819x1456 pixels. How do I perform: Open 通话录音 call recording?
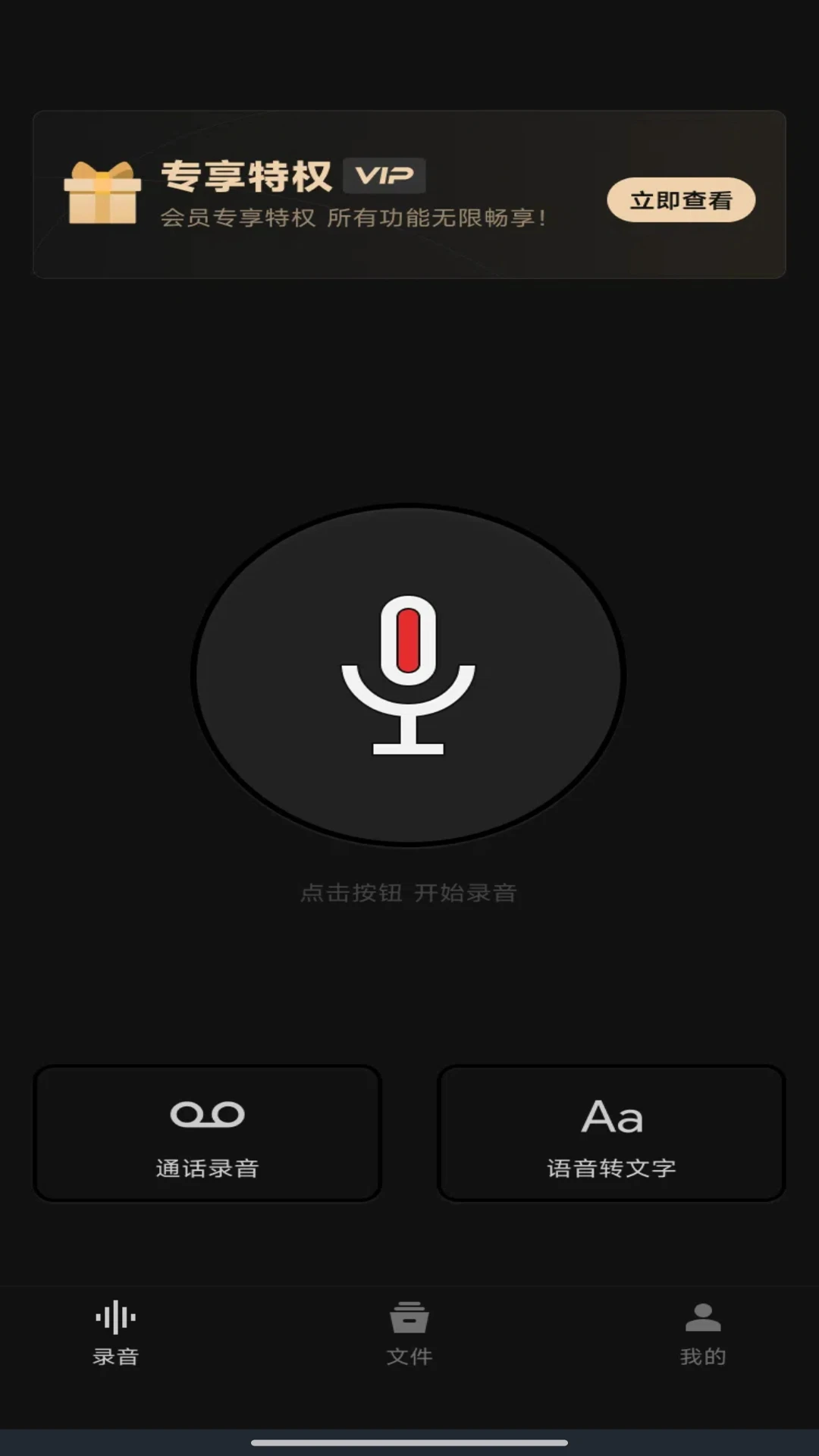[207, 1133]
